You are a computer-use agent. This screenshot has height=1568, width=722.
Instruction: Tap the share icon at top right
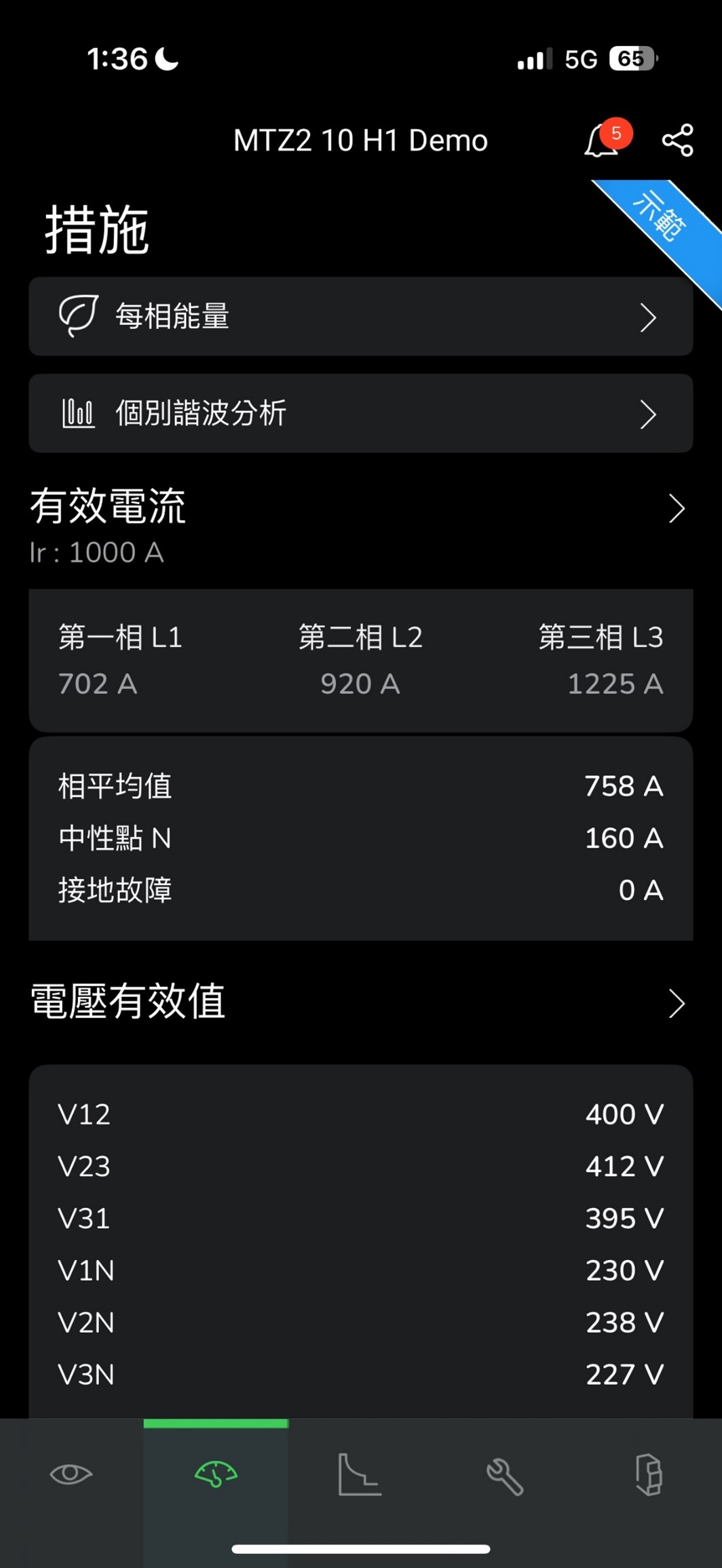677,140
